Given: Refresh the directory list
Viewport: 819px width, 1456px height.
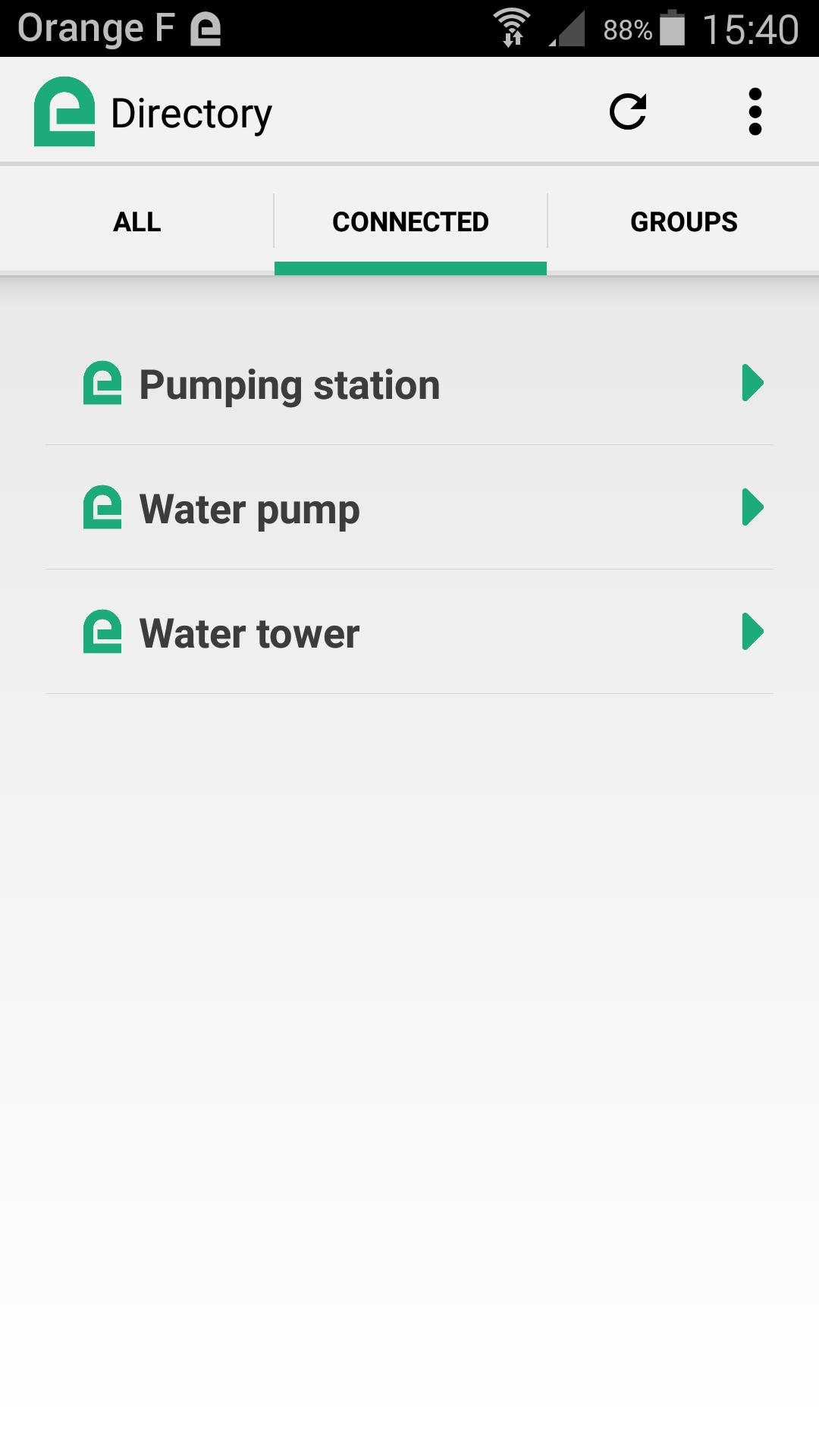Looking at the screenshot, I should 628,112.
